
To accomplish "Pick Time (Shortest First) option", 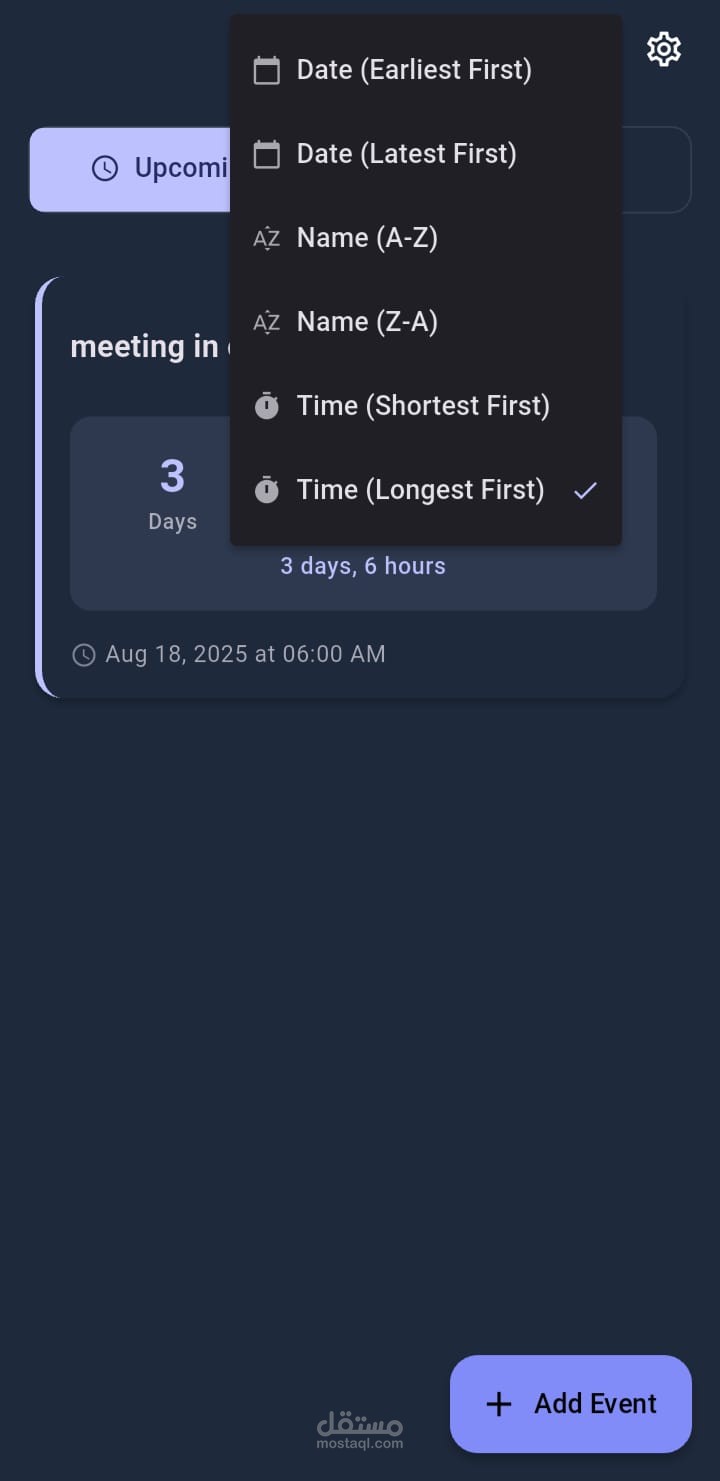I will [426, 406].
